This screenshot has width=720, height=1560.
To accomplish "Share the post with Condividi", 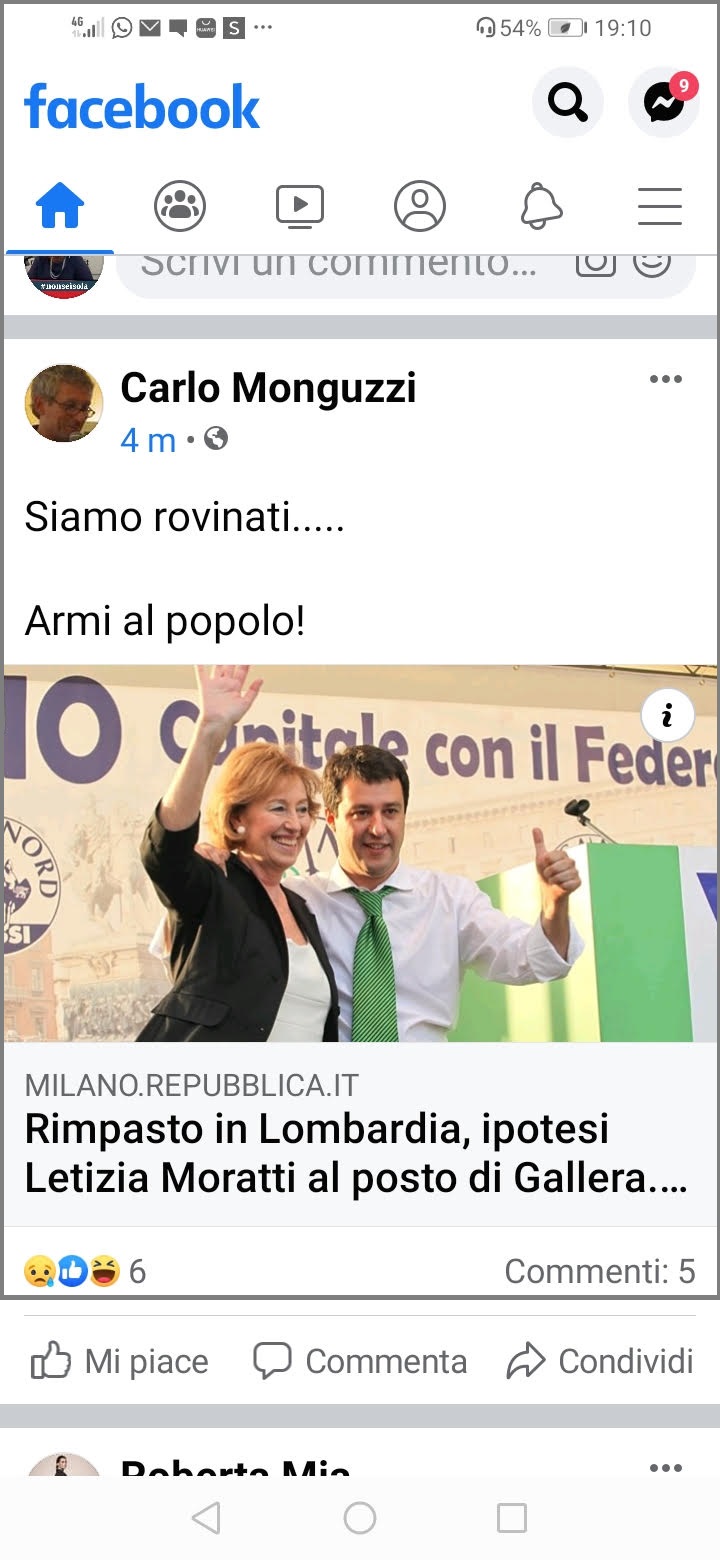I will pos(600,1361).
